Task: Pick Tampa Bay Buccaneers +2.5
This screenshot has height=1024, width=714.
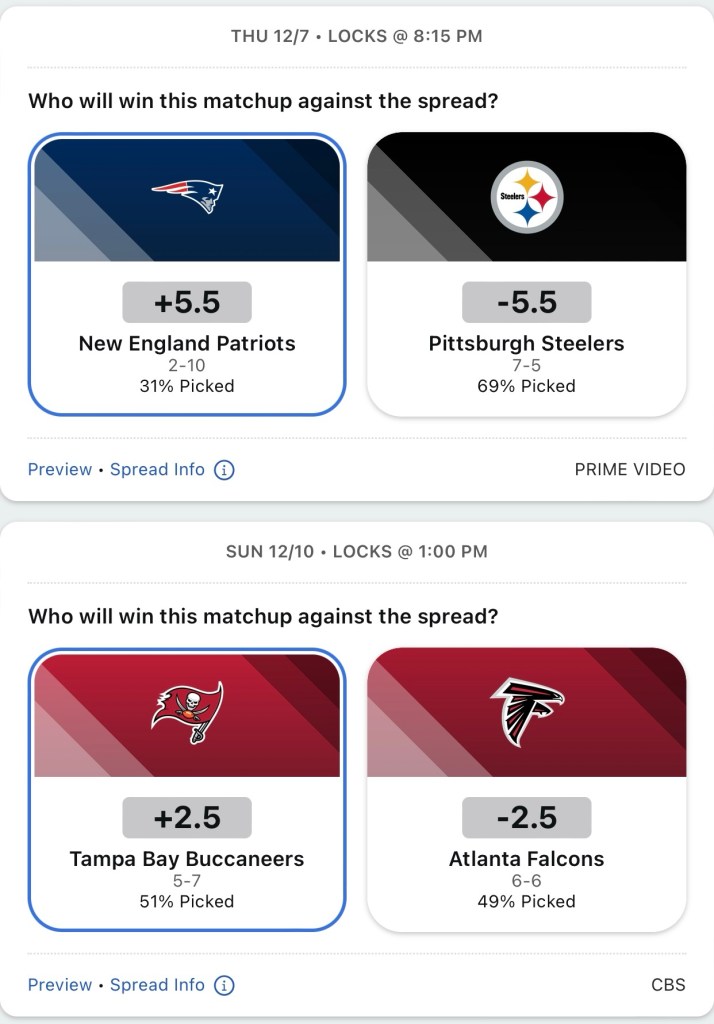Action: 187,790
